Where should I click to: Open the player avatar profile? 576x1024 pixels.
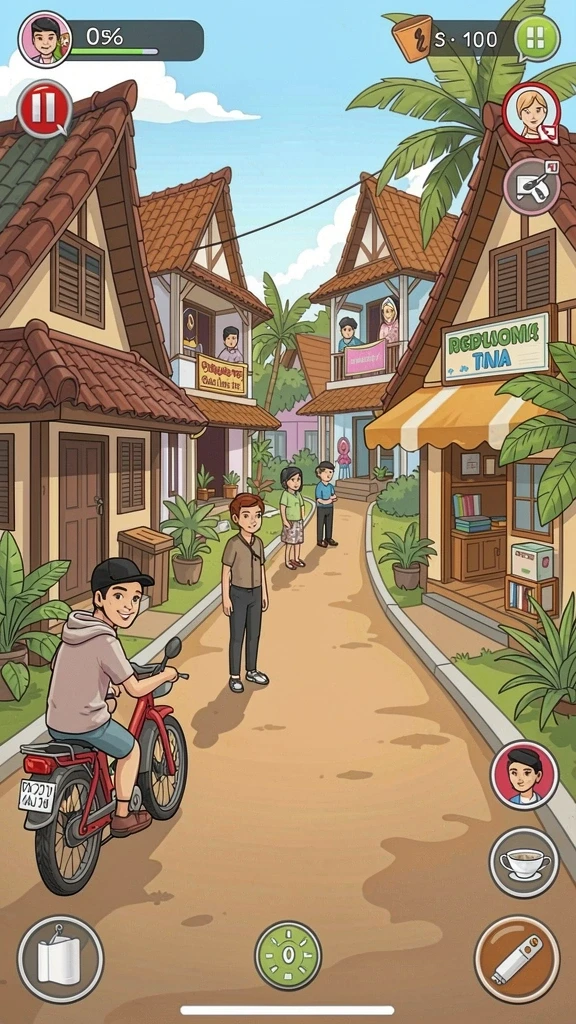tap(45, 39)
